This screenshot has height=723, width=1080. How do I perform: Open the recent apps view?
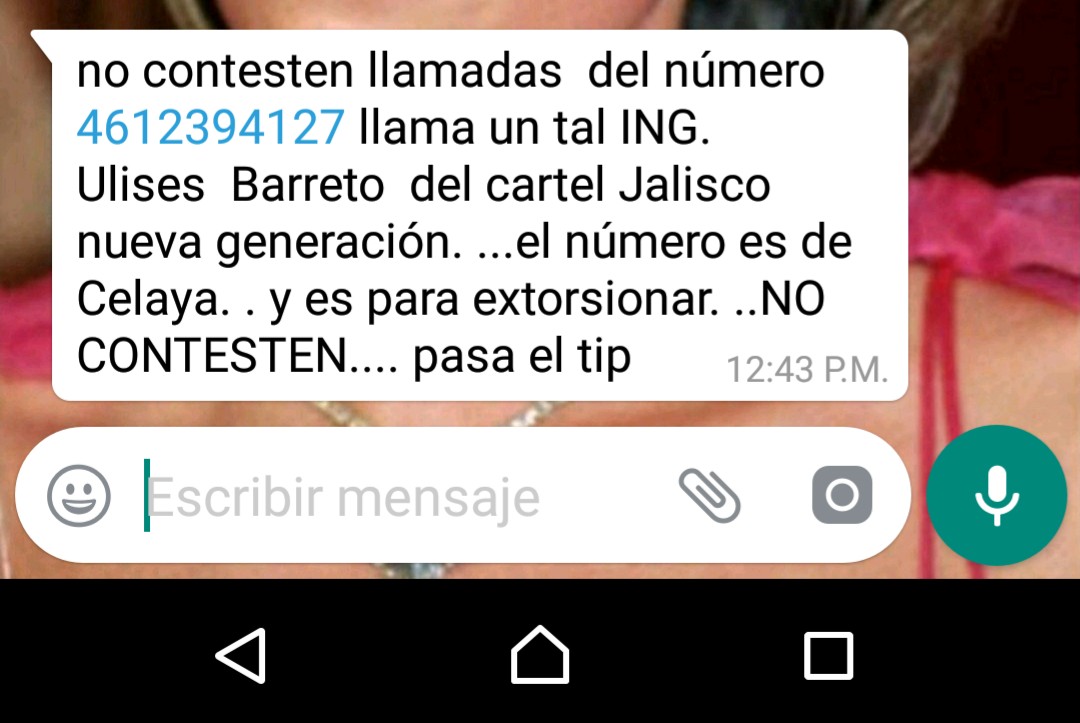828,656
